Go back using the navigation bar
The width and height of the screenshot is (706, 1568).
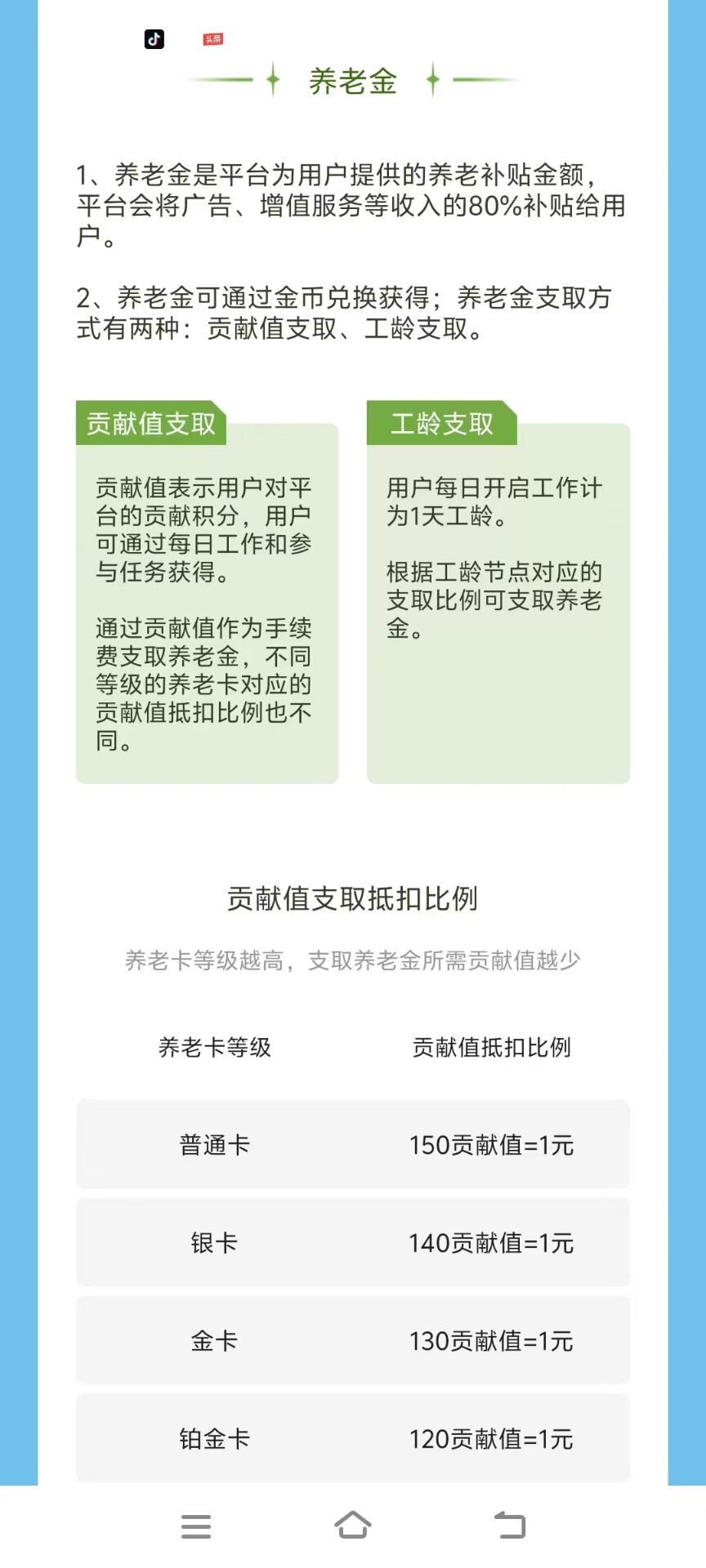click(510, 1525)
